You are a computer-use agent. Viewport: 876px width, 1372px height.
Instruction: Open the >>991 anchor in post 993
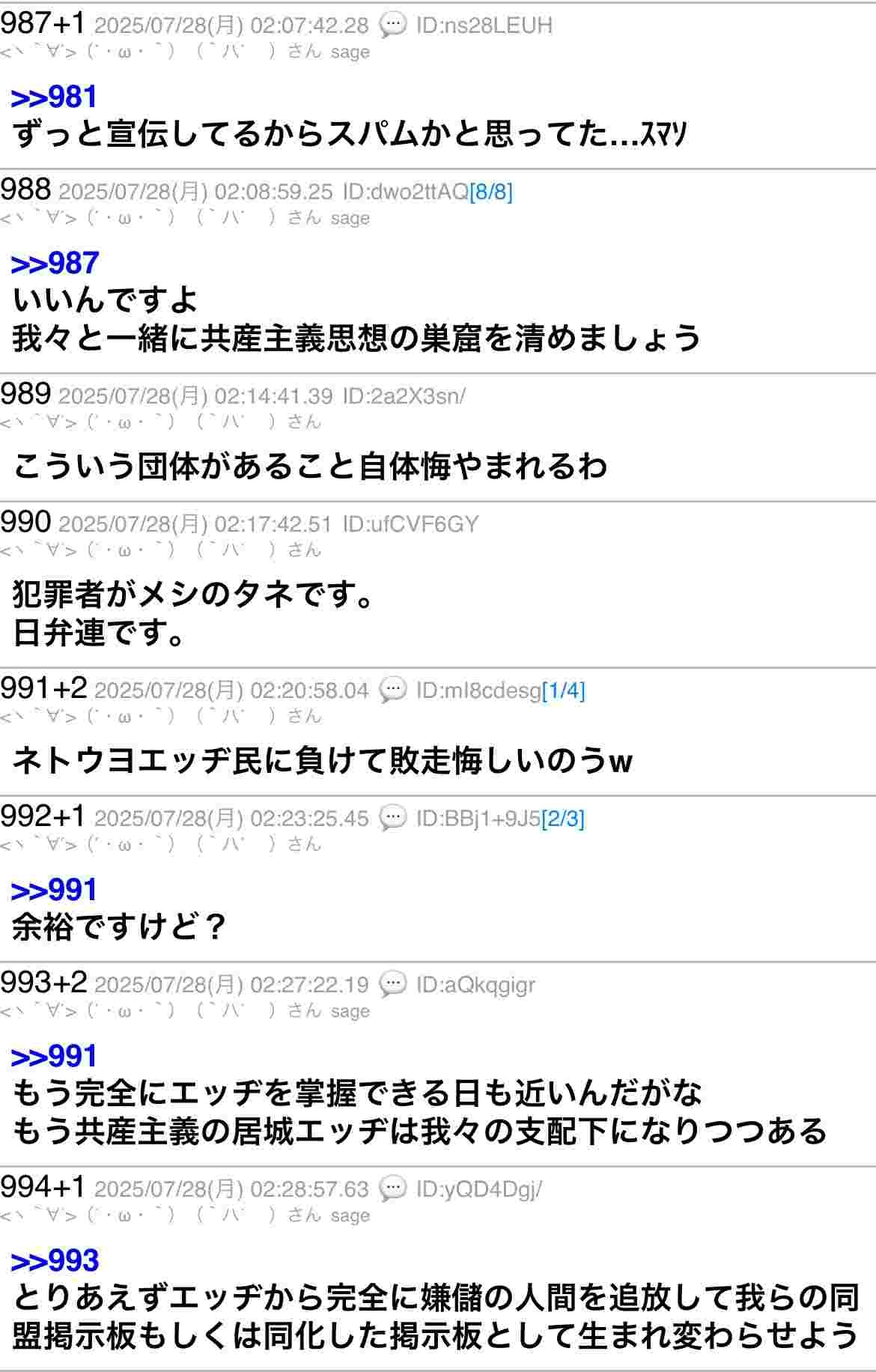coord(54,1057)
